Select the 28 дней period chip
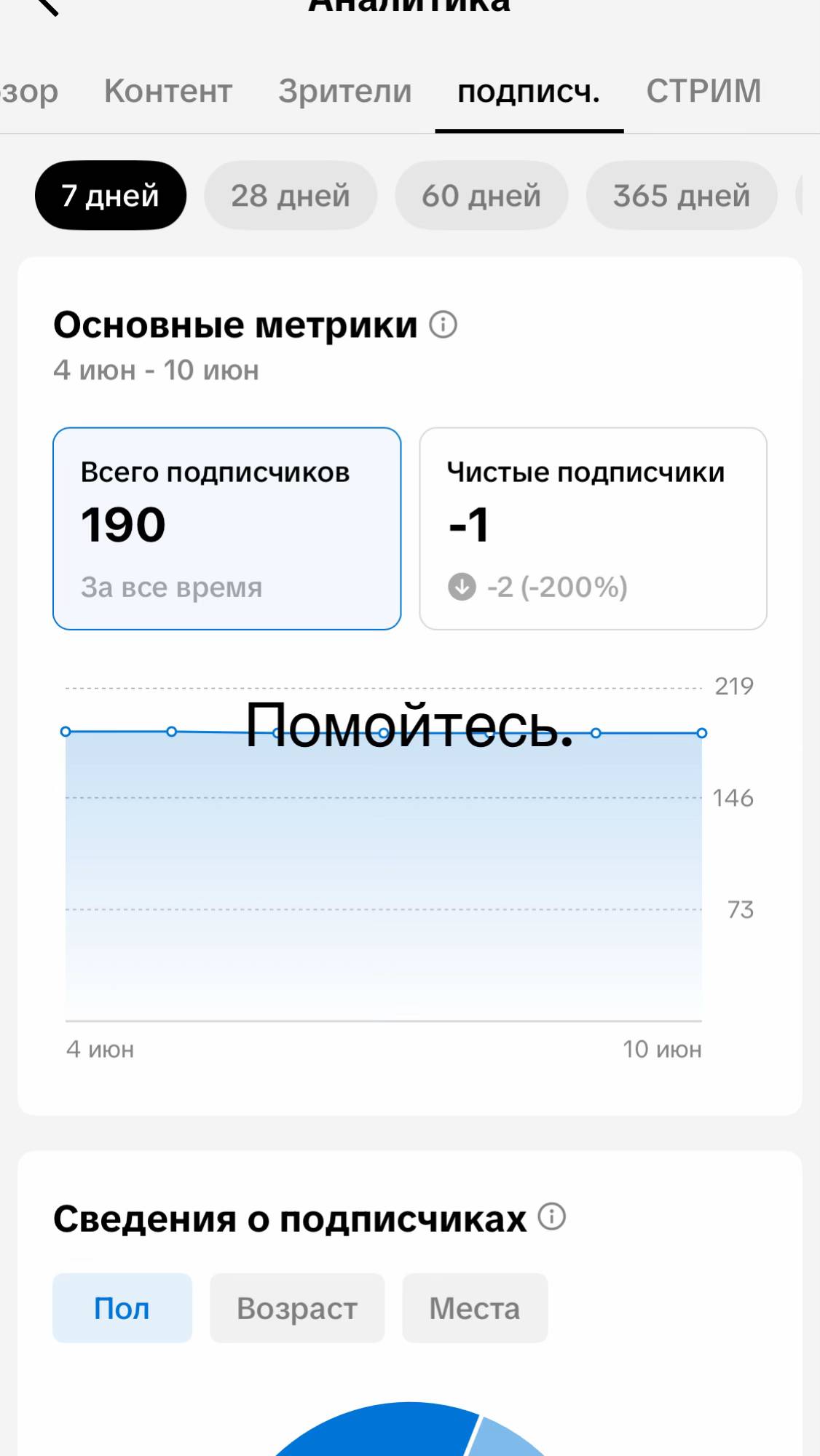Screen dimensions: 820x1456 (x=291, y=195)
